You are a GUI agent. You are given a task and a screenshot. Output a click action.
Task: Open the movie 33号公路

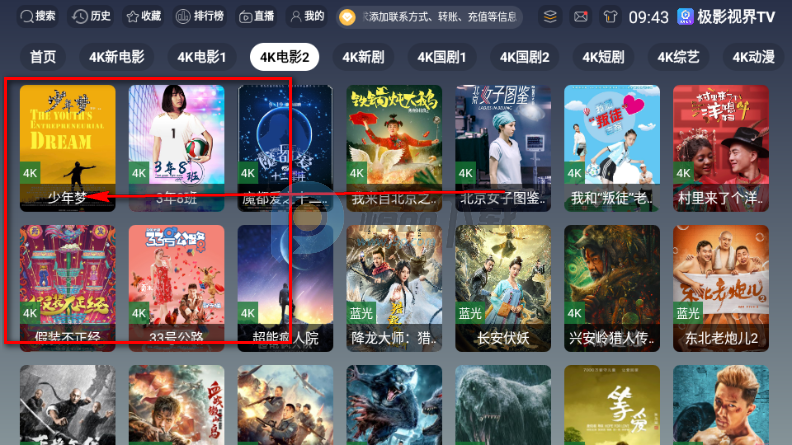click(x=177, y=285)
